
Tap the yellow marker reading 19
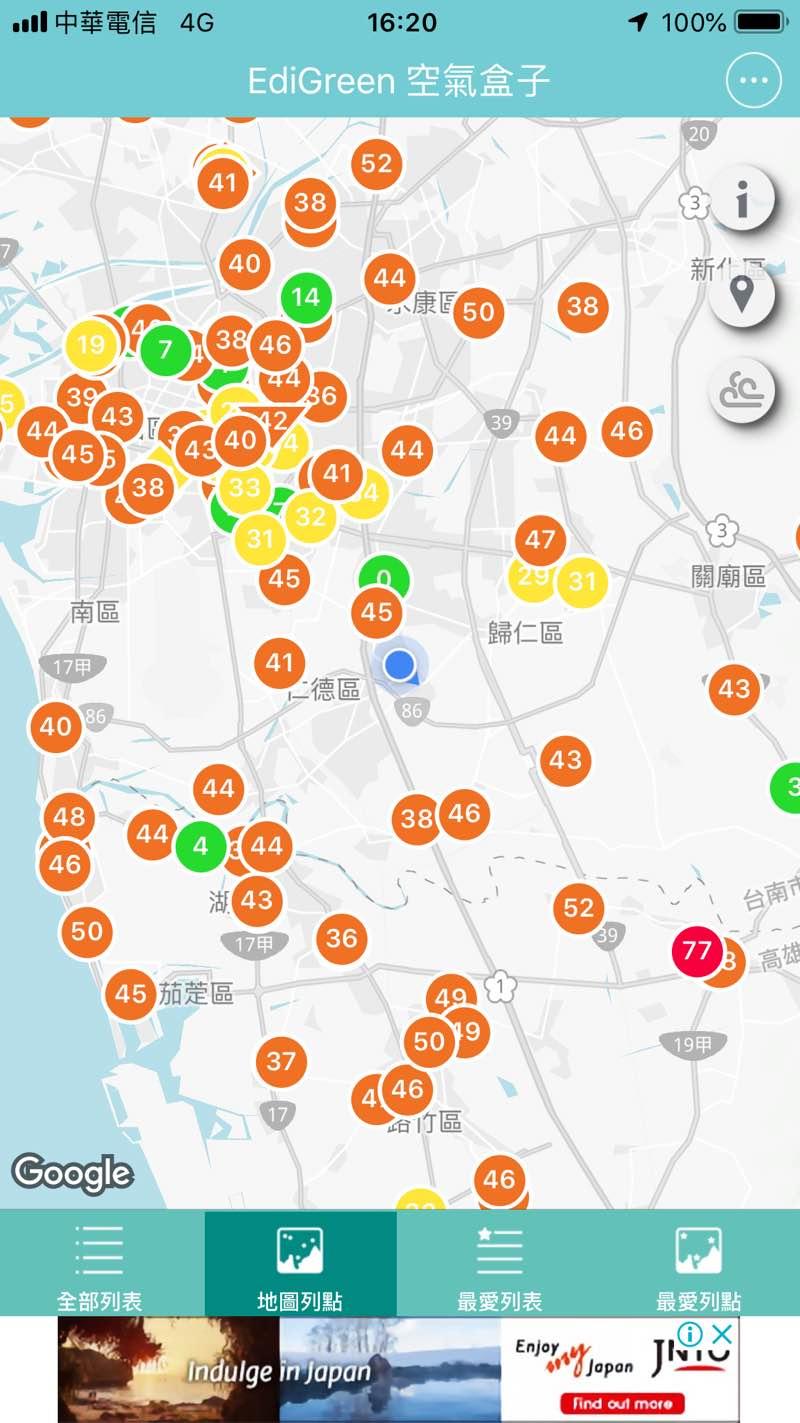[91, 345]
